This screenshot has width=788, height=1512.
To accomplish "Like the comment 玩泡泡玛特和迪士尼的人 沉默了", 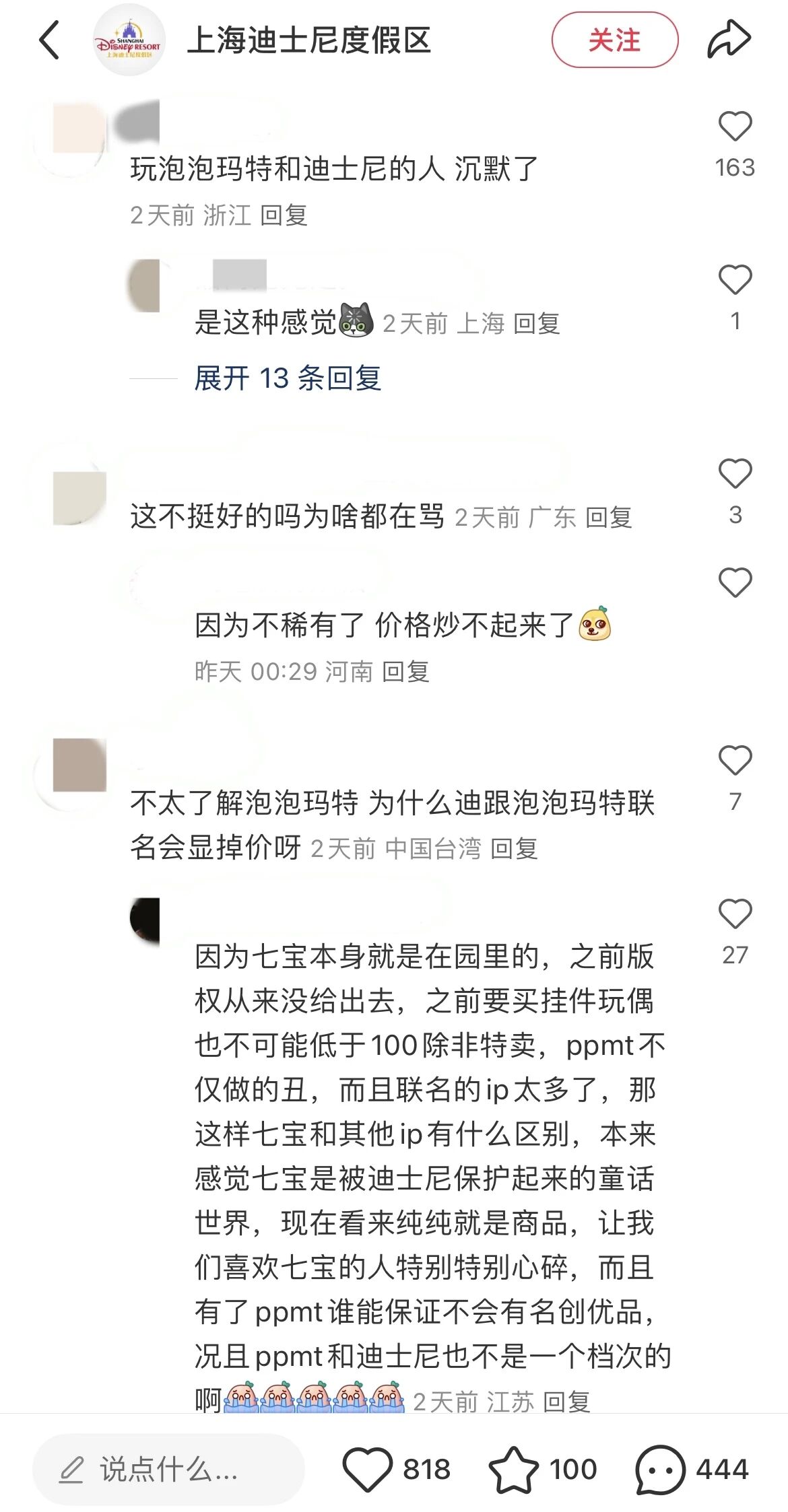I will (x=735, y=127).
